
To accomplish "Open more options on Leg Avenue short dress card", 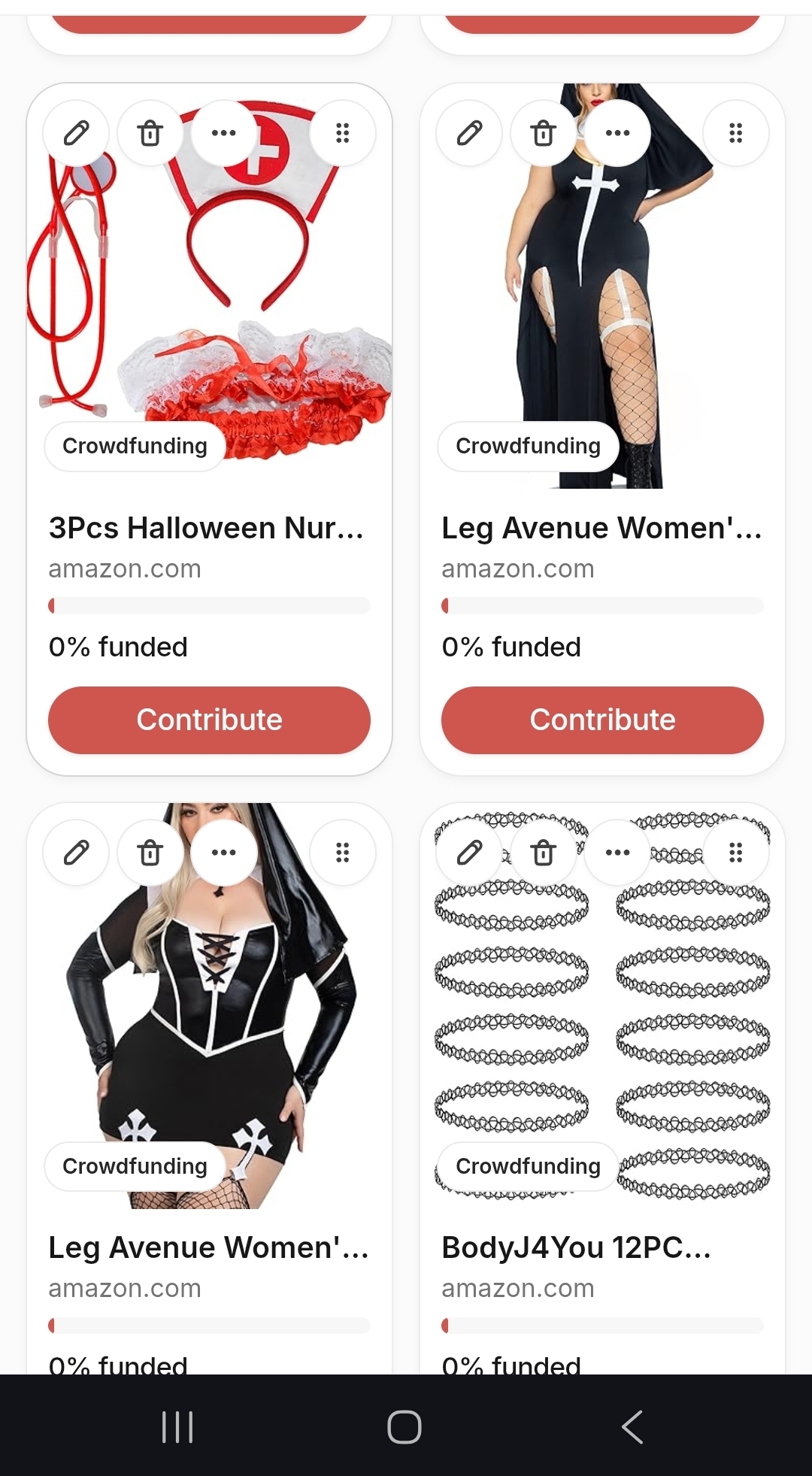I will (x=224, y=853).
